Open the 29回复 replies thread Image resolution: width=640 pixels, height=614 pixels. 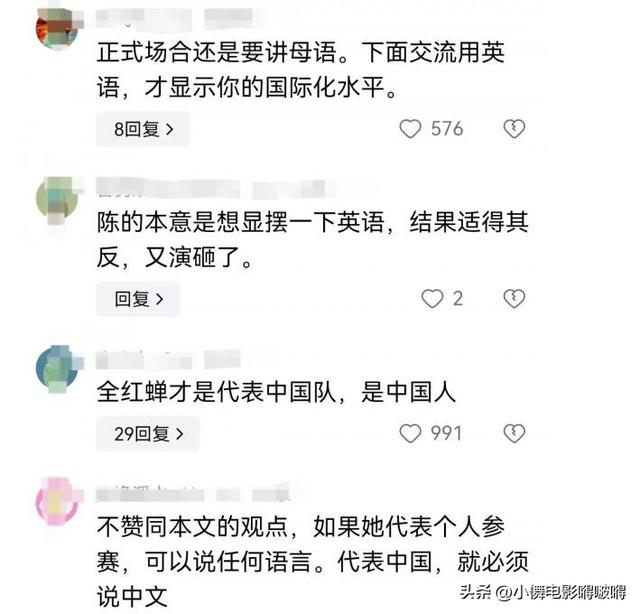[x=147, y=433]
